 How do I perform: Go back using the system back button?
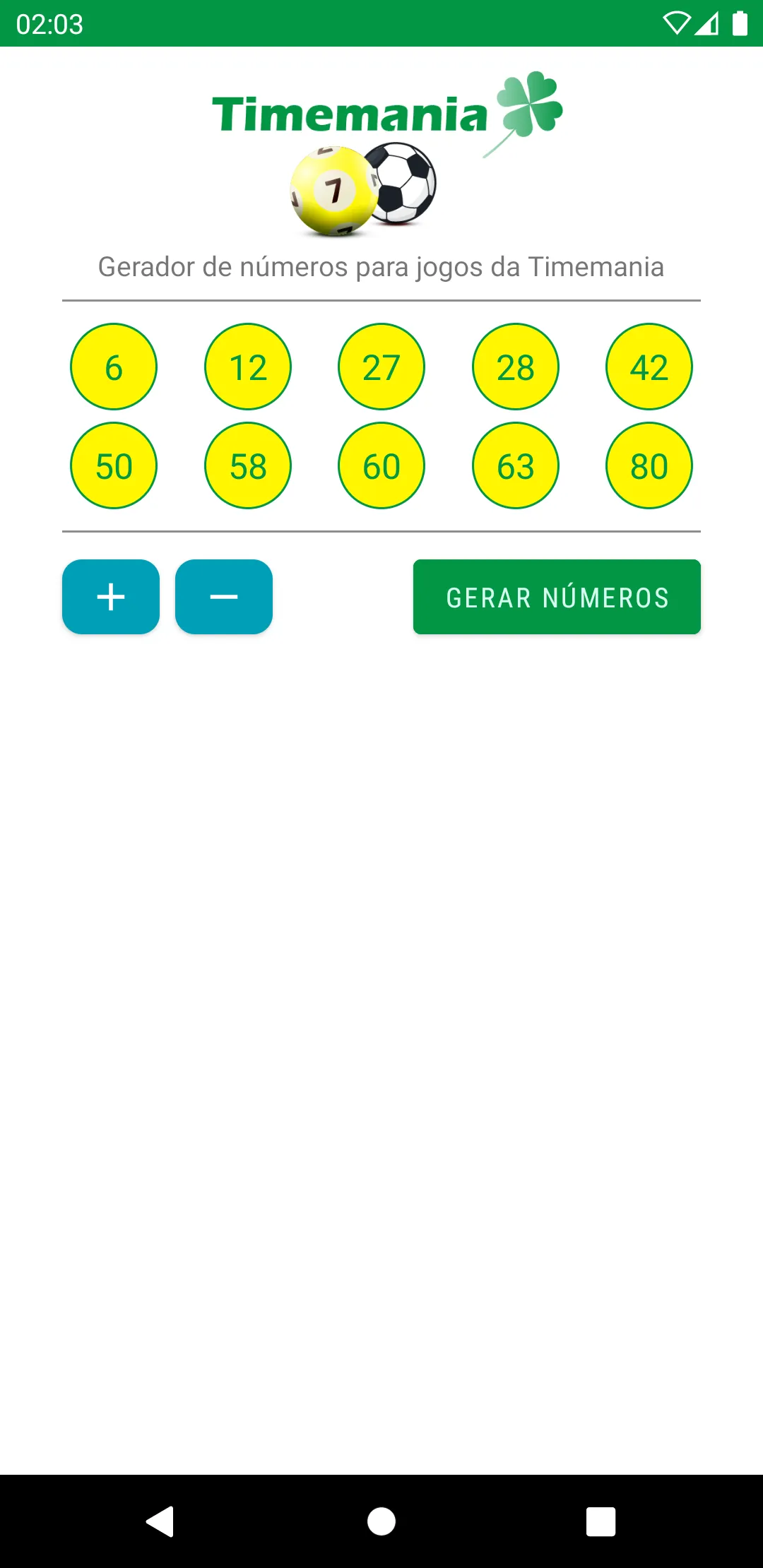(x=160, y=1521)
